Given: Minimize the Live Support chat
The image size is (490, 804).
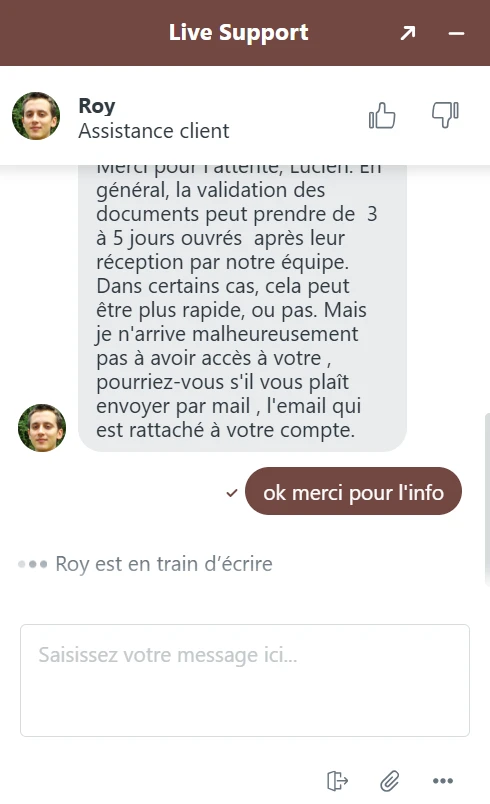Looking at the screenshot, I should tap(456, 33).
